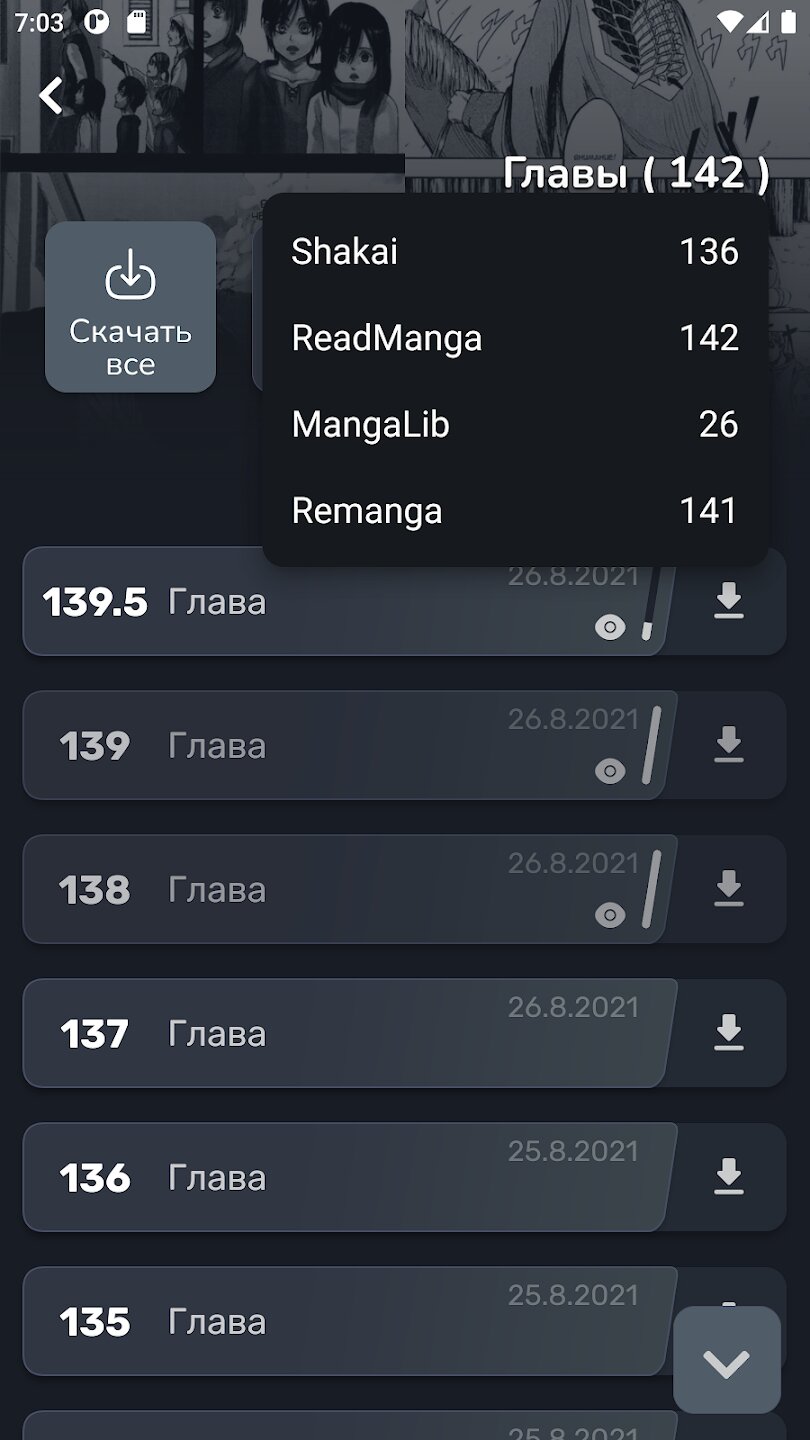
Task: Go back using the top-left arrow
Action: coord(51,96)
